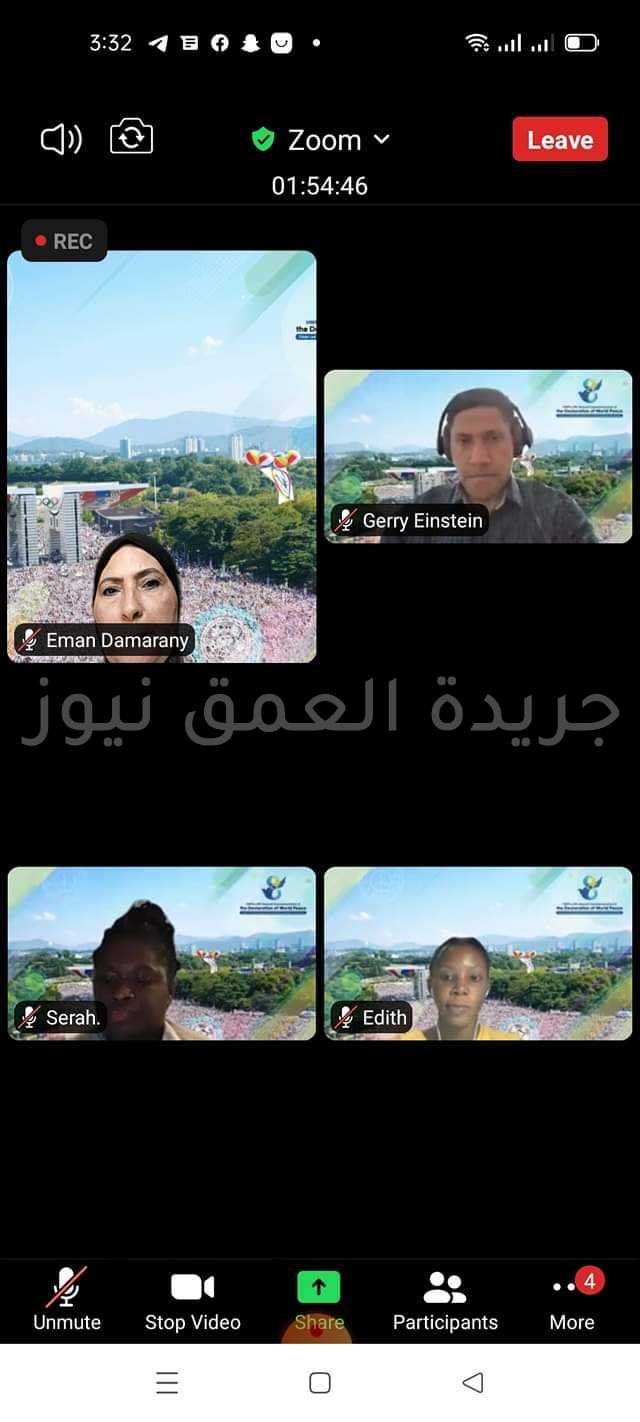This screenshot has width=640, height=1422.
Task: Go back using the system back button
Action: [473, 1382]
